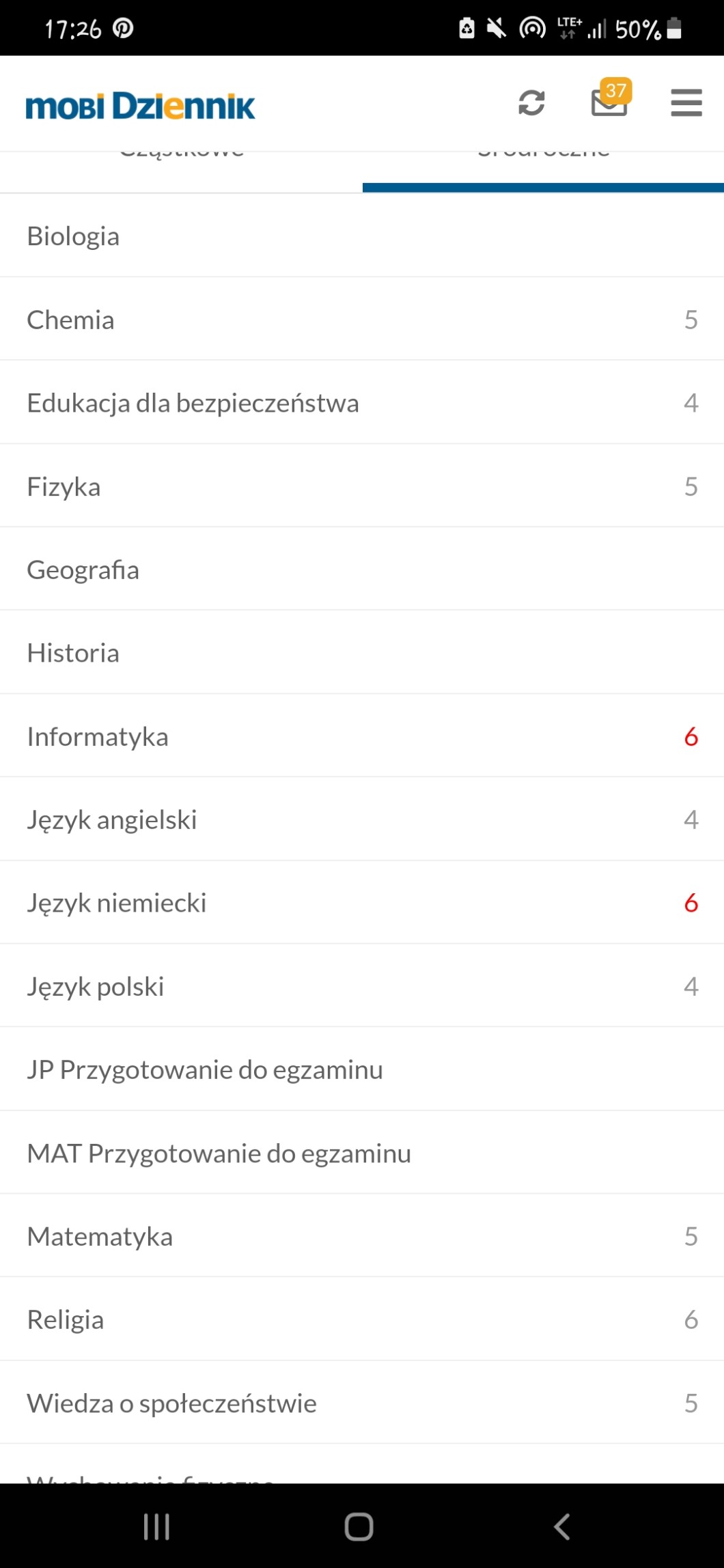
Task: Open the Biologia subject row
Action: 362,236
